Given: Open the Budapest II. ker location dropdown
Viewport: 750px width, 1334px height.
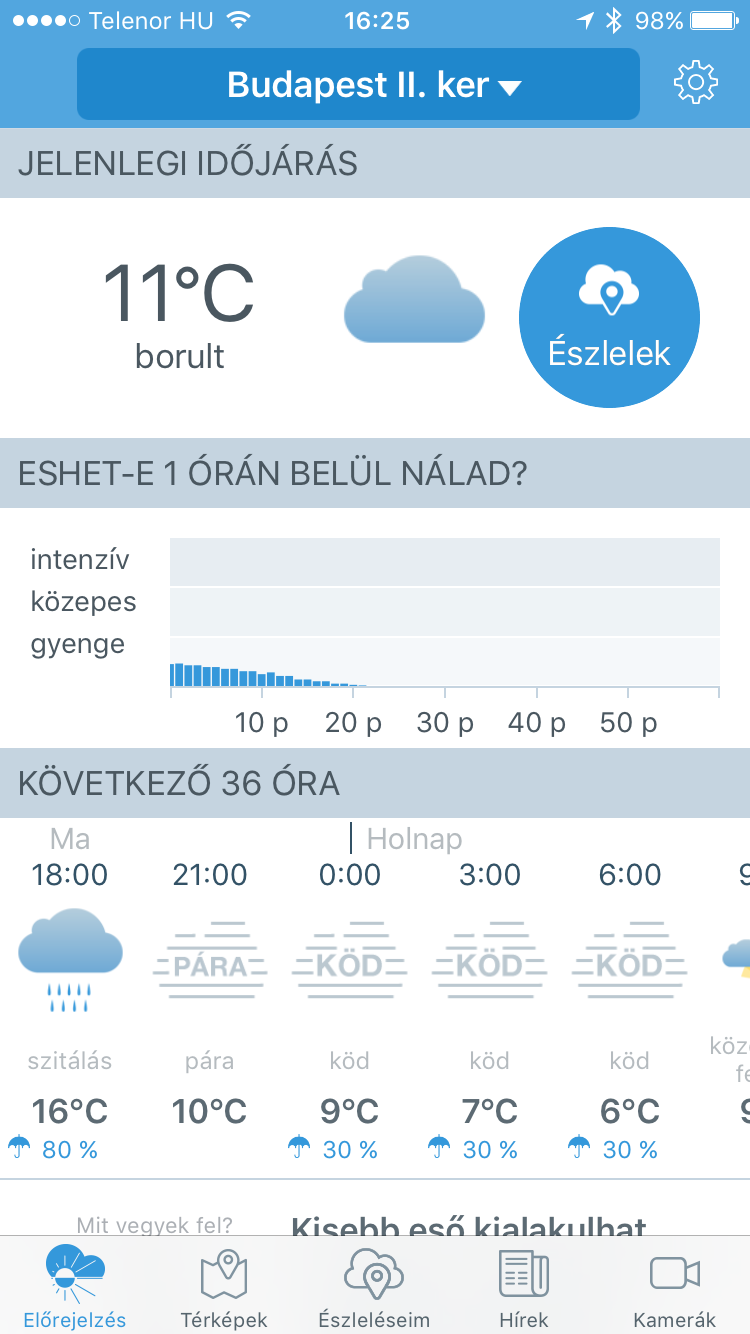Looking at the screenshot, I should point(358,84).
